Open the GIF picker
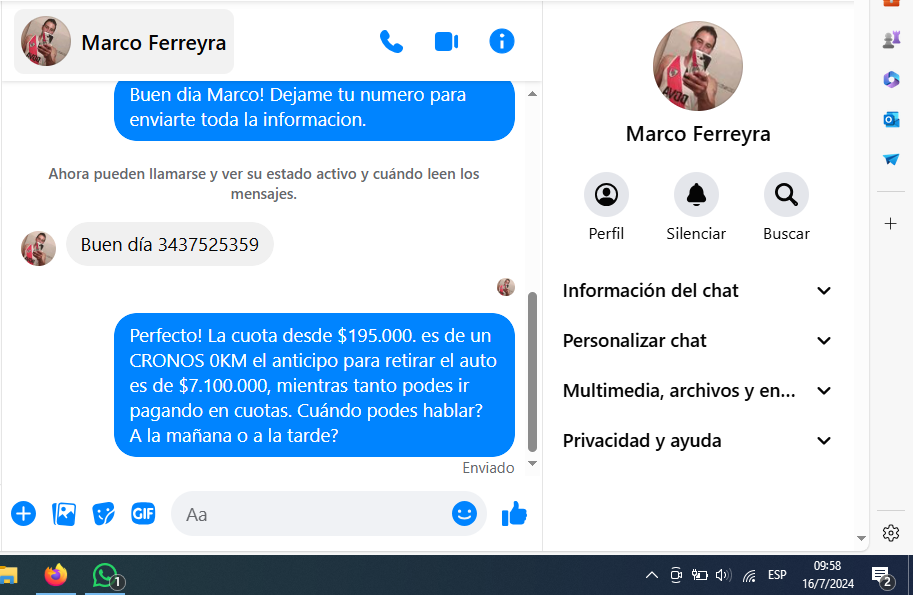Viewport: 913px width, 595px height. [143, 514]
